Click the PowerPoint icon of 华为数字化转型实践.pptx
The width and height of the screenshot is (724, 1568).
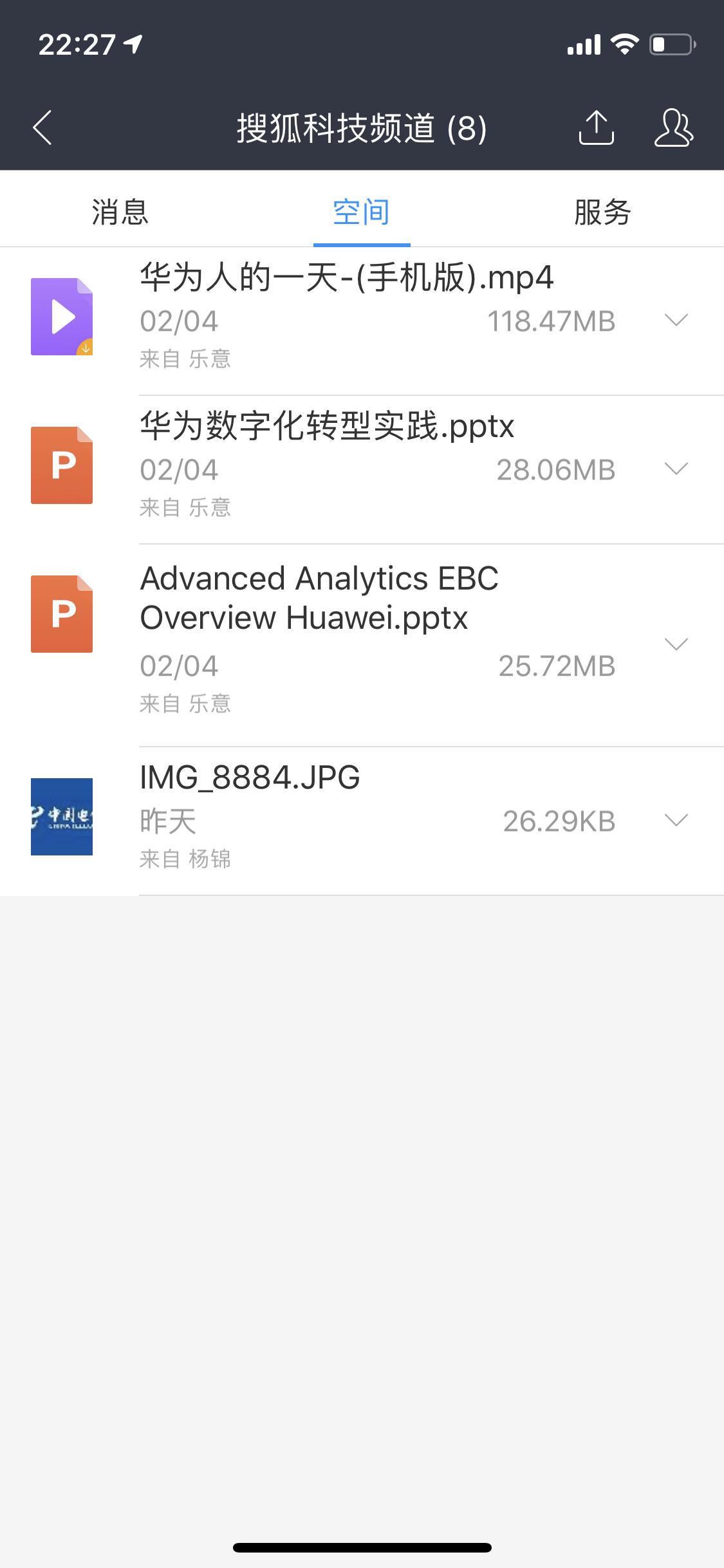61,467
